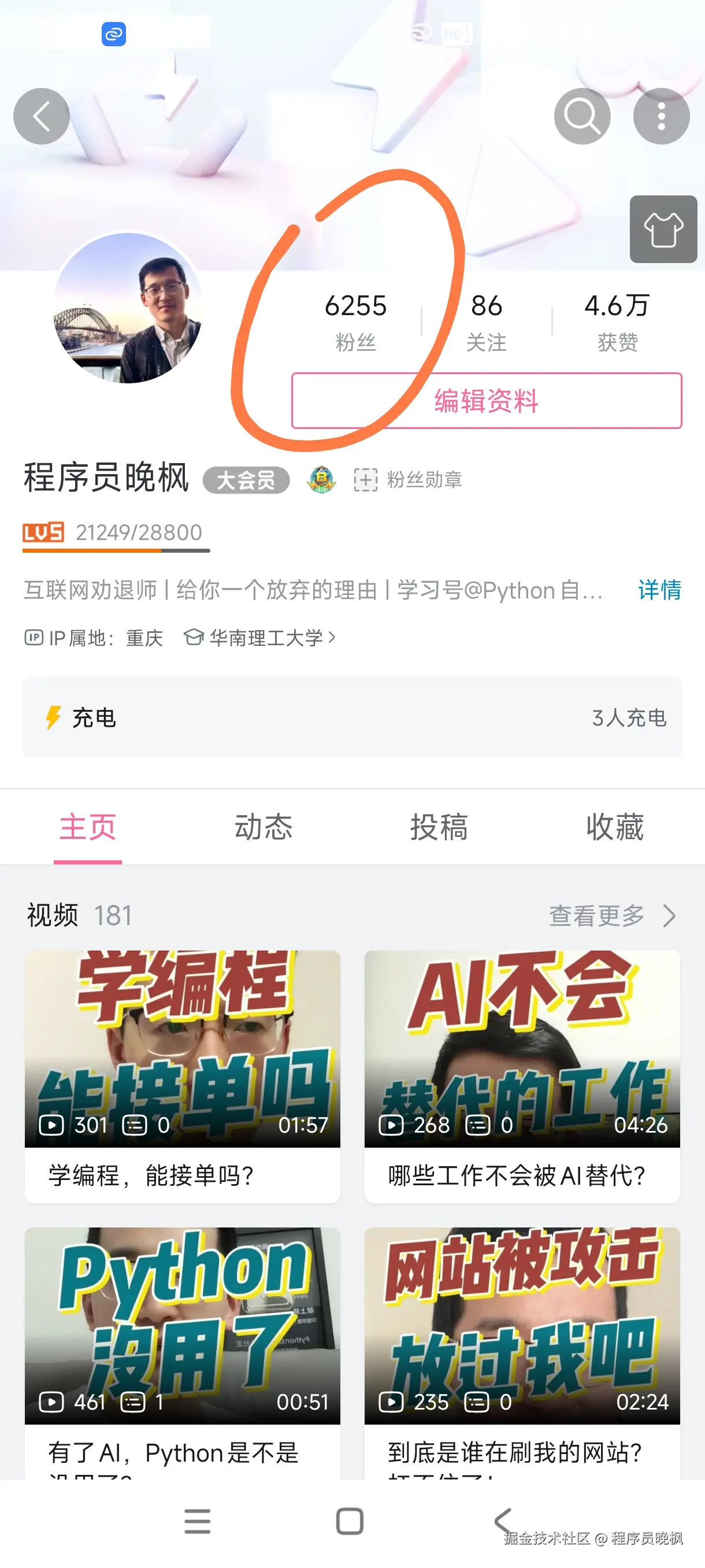Viewport: 705px width, 1568px height.
Task: Tap the 大会员 membership badge
Action: (246, 481)
